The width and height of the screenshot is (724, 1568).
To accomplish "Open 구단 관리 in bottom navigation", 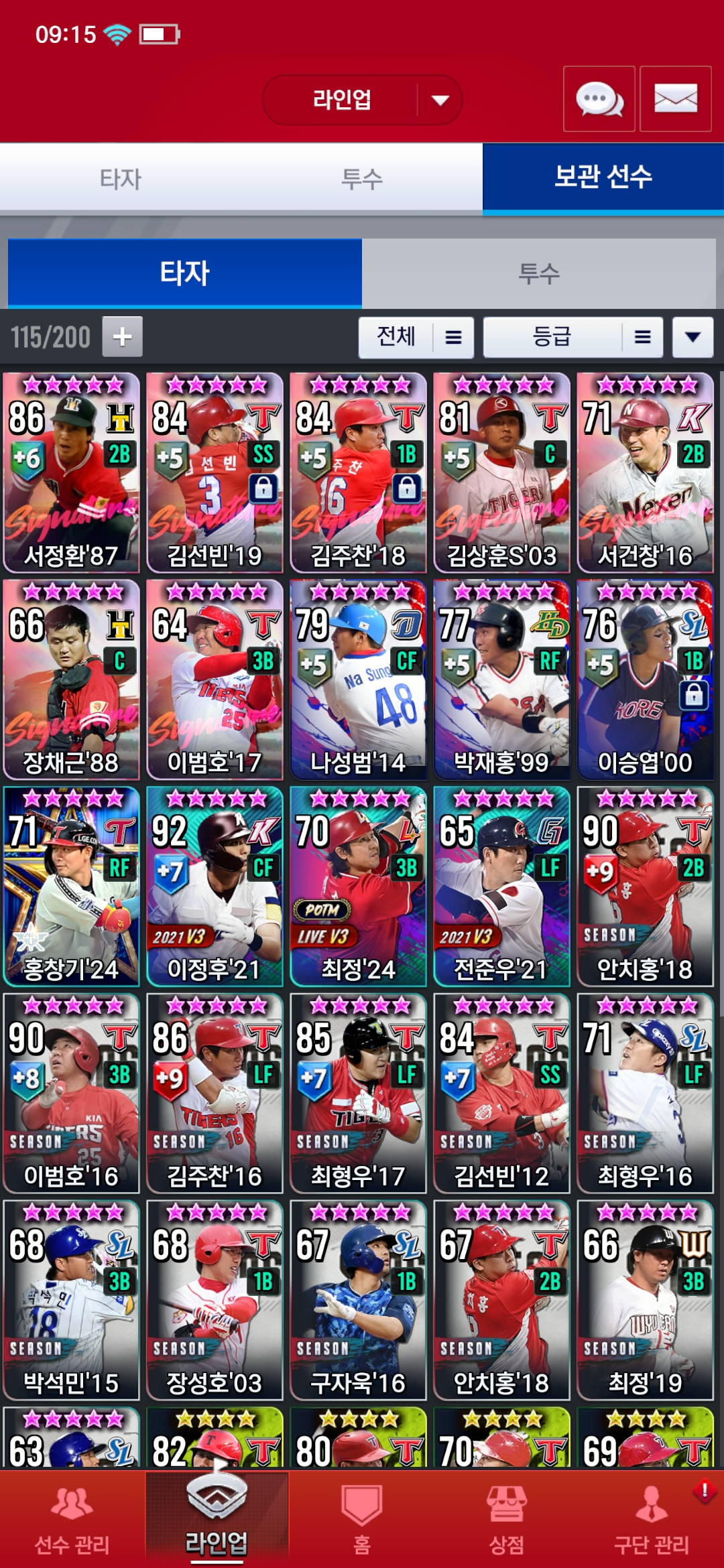I will (652, 1520).
